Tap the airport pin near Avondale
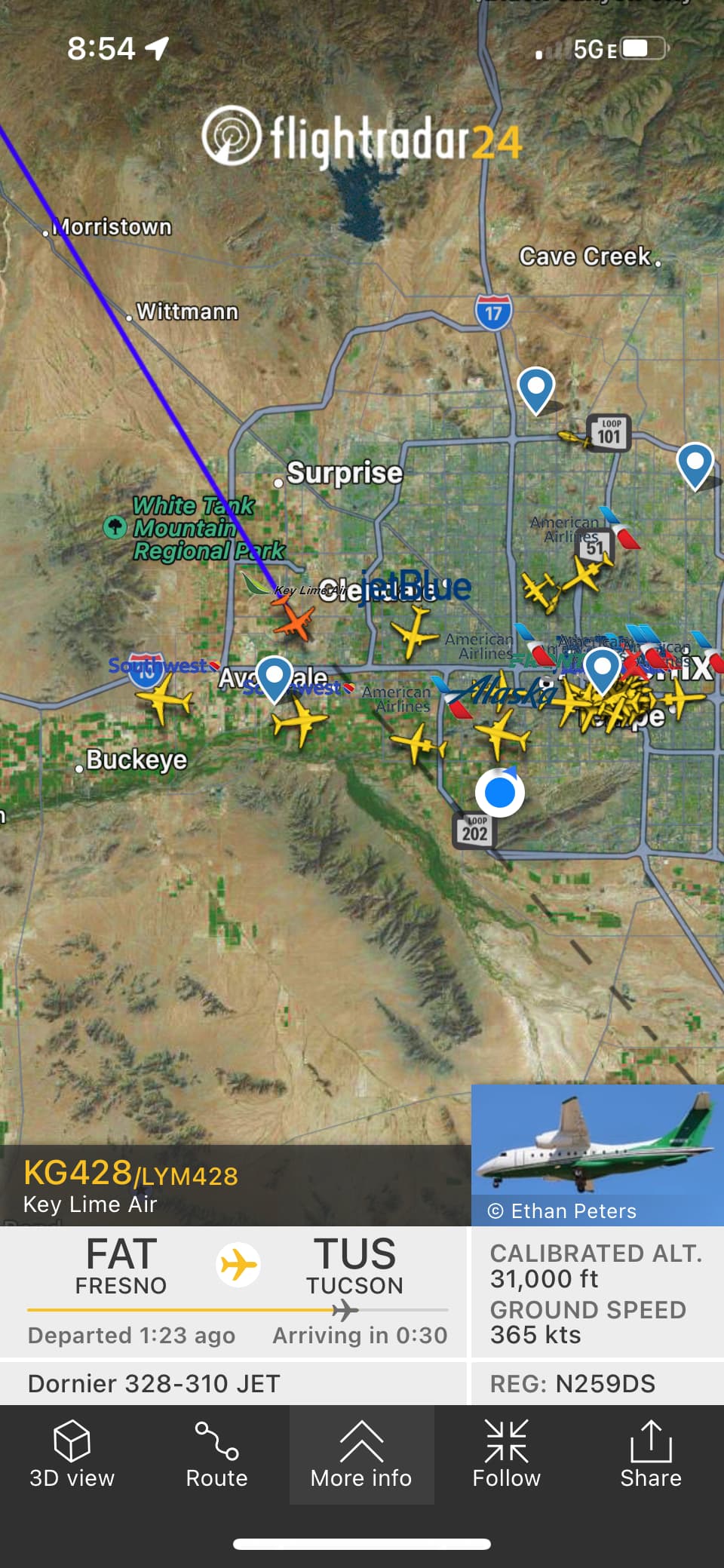 (274, 675)
